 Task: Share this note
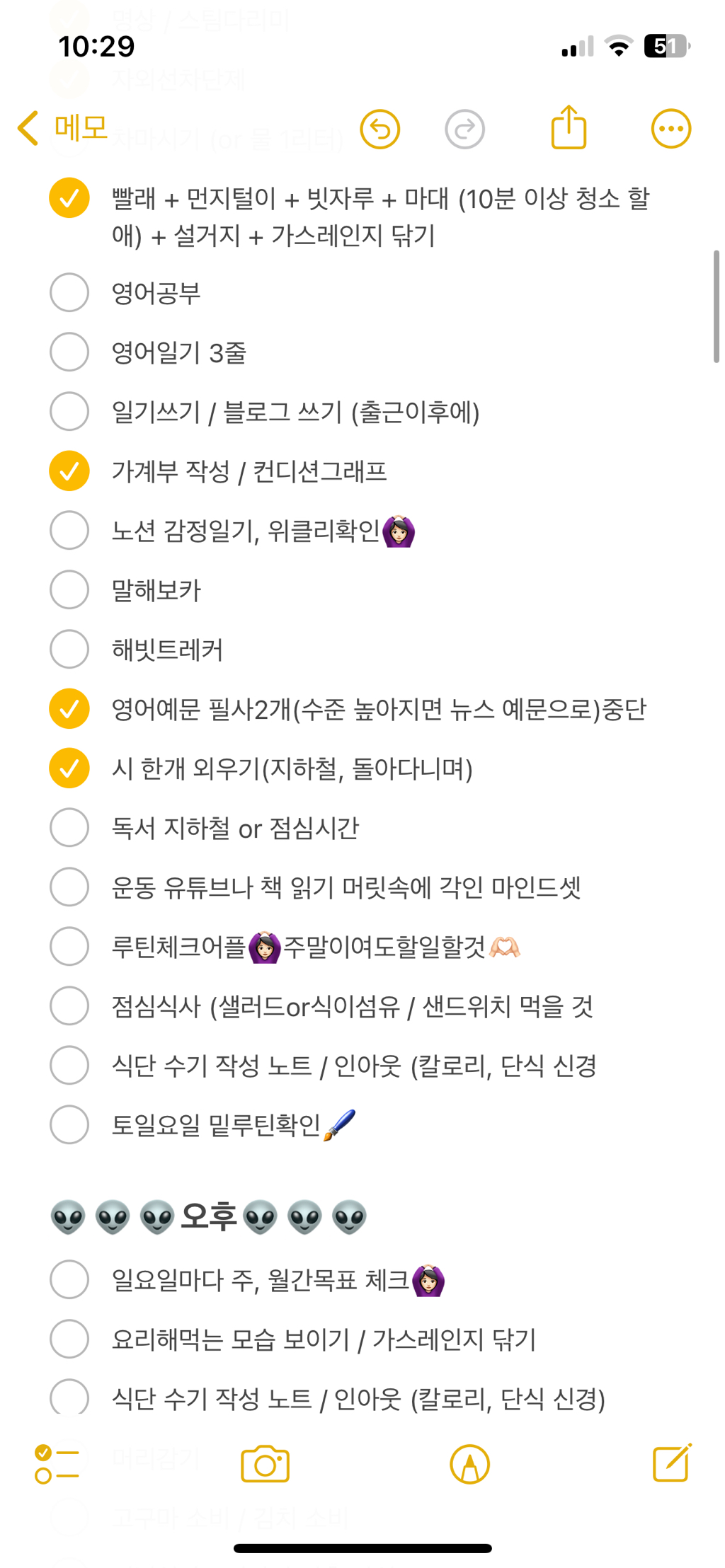pyautogui.click(x=569, y=128)
